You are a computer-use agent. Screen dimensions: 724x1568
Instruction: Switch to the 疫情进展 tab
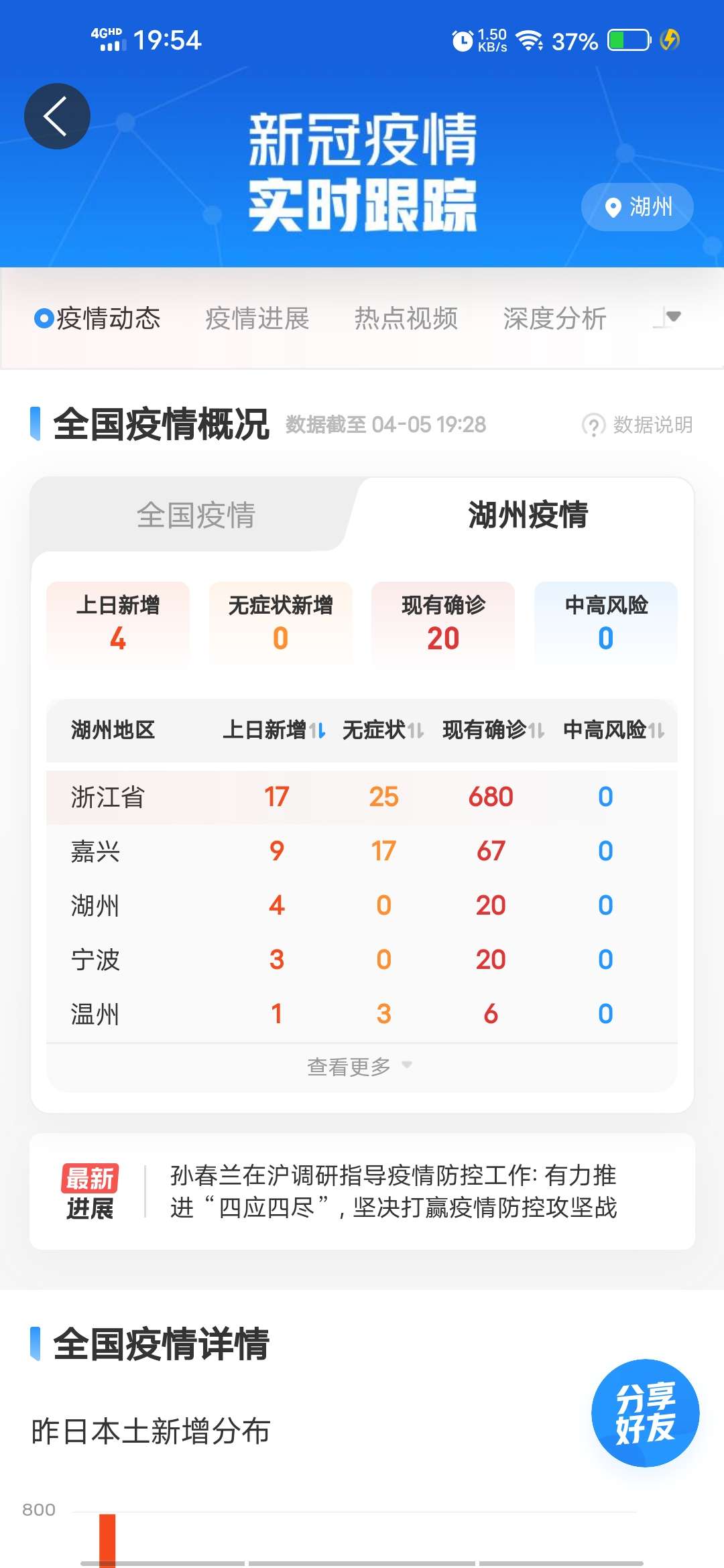[x=257, y=318]
